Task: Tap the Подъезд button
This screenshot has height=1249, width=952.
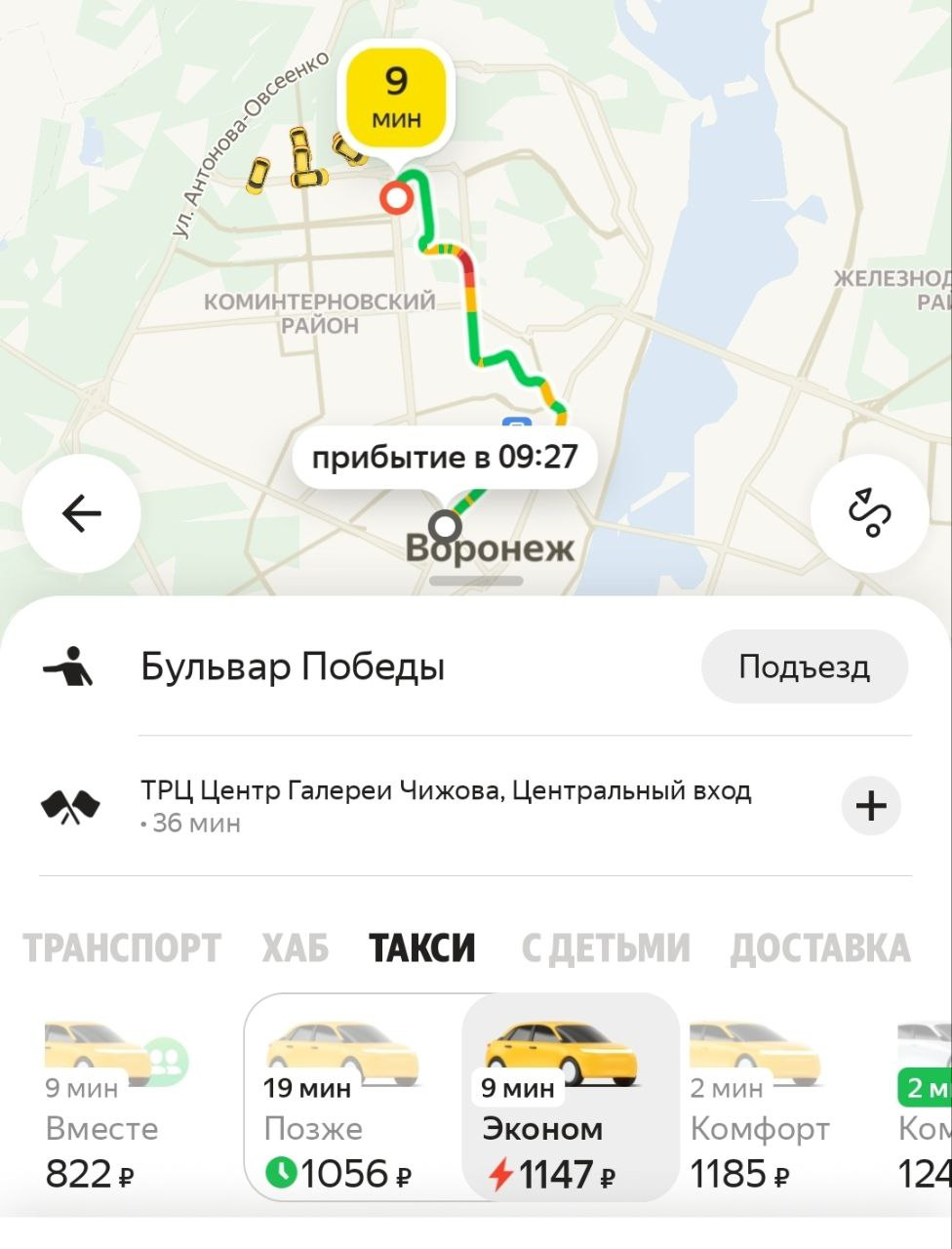Action: [804, 667]
